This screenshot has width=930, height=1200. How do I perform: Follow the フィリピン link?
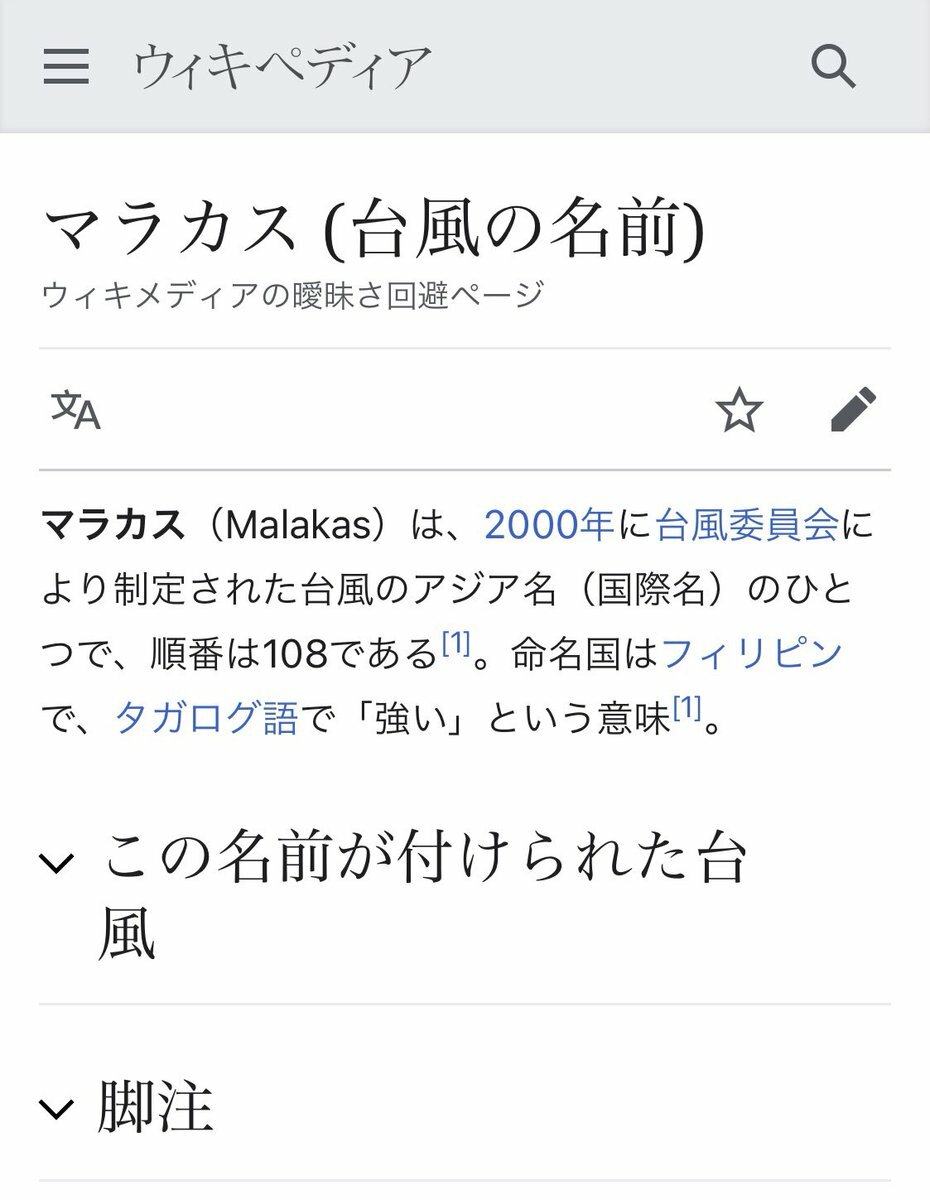[752, 654]
